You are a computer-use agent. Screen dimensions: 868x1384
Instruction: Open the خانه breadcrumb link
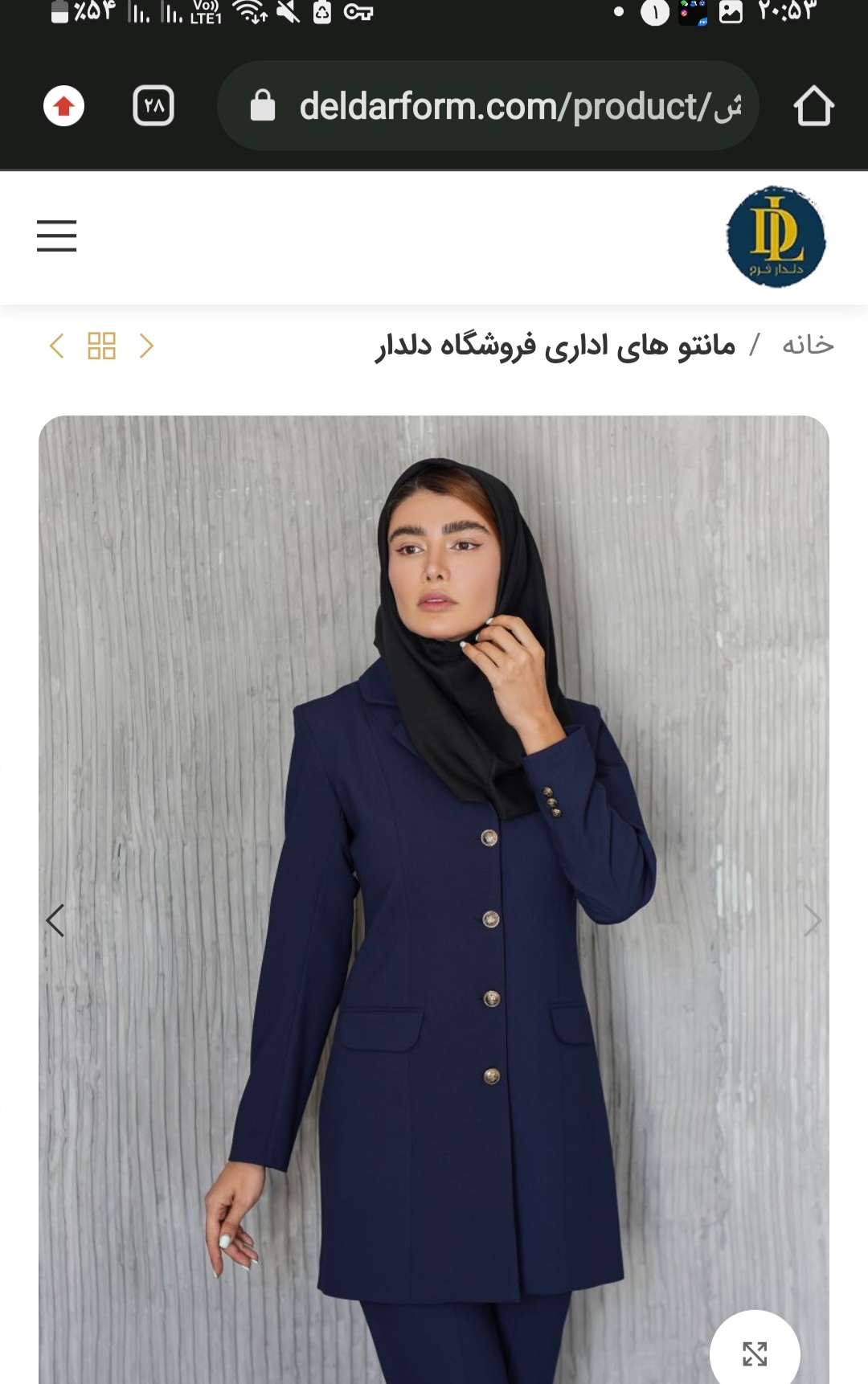pyautogui.click(x=808, y=346)
